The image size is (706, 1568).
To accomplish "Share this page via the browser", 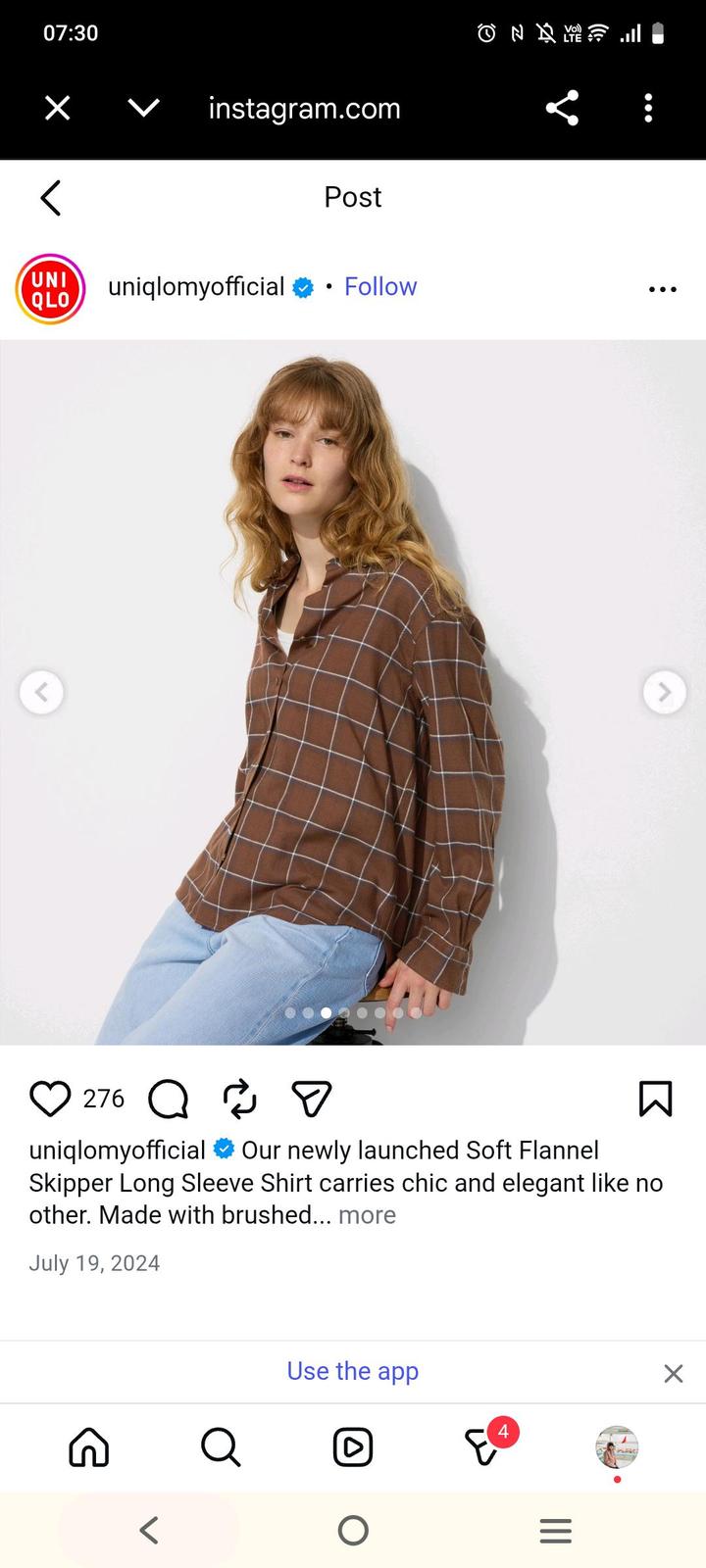I will (562, 108).
